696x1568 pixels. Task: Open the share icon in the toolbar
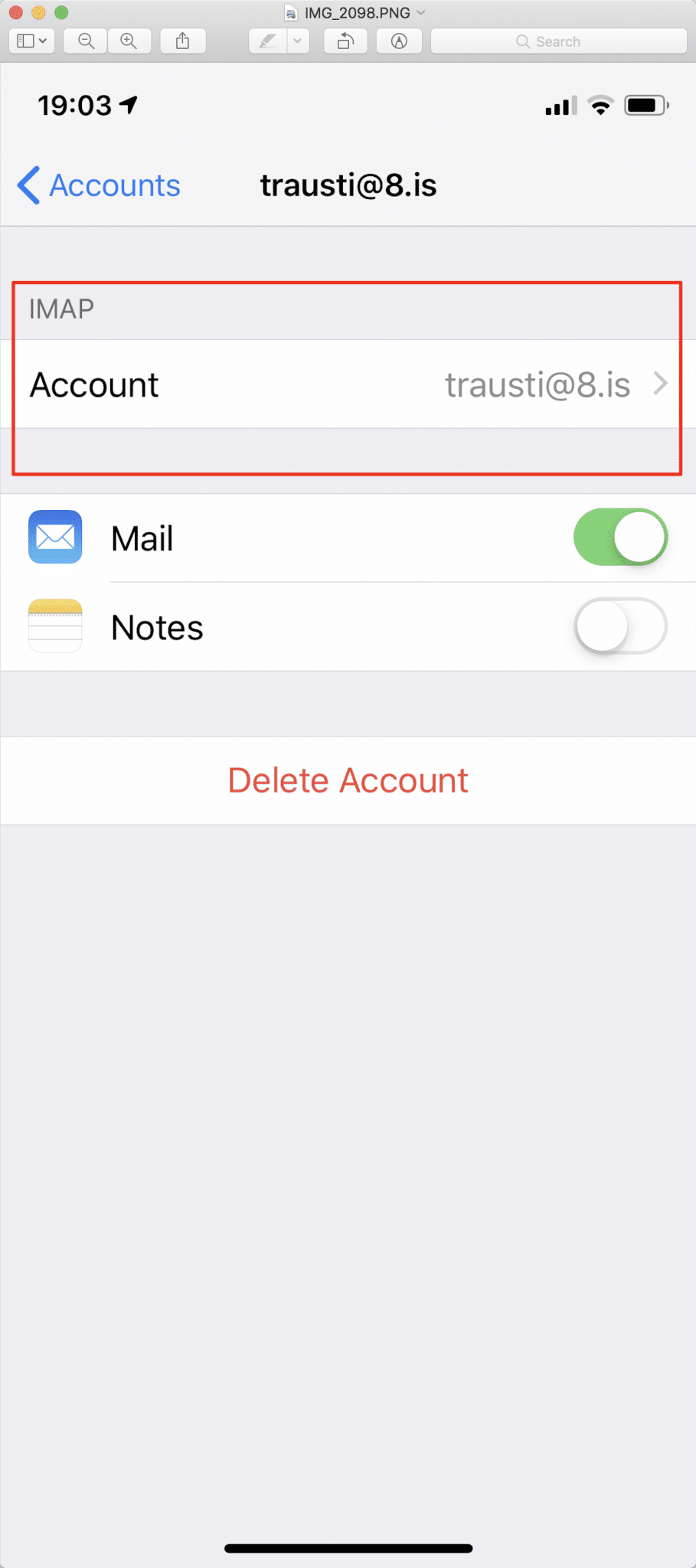[183, 41]
